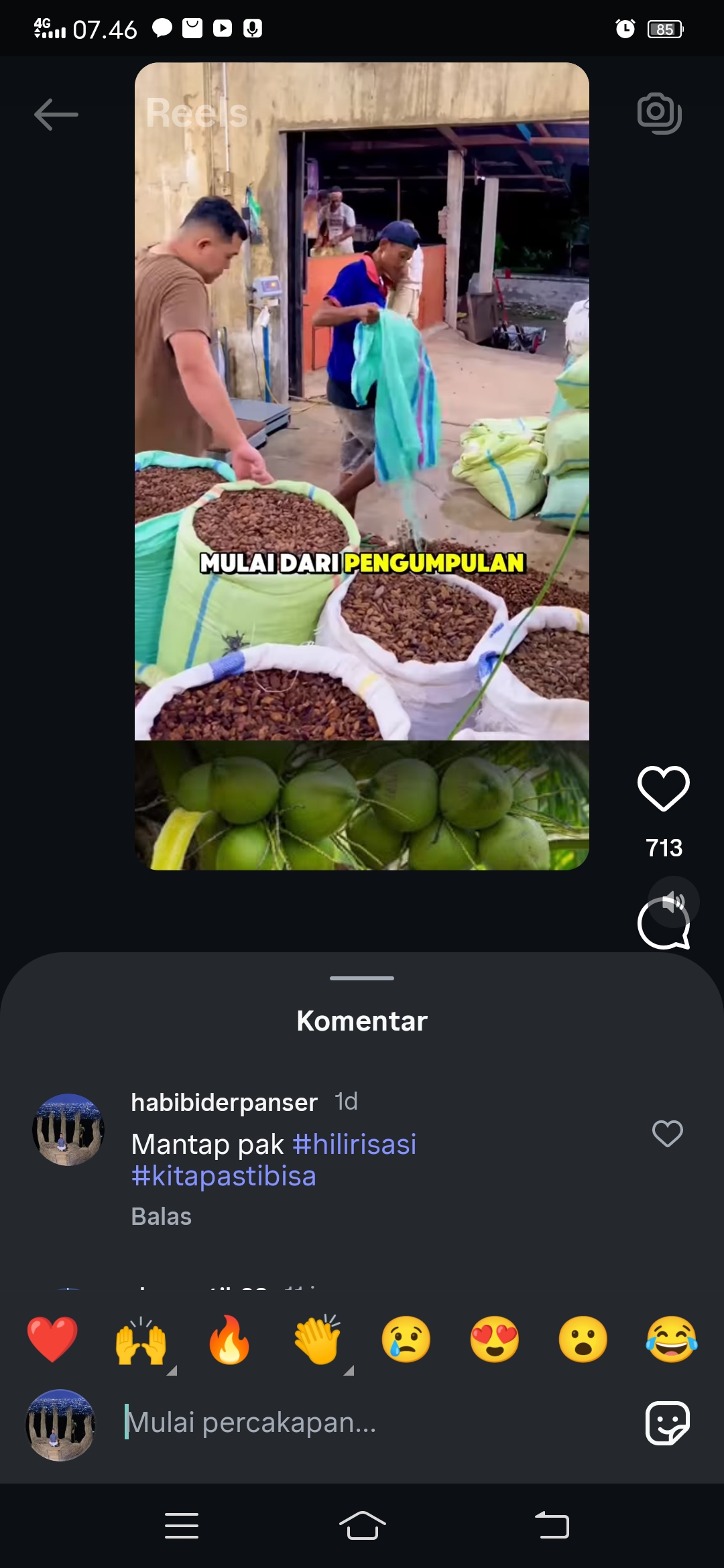Image resolution: width=724 pixels, height=1568 pixels.
Task: Focus the Mulai percakapan comment field
Action: point(375,1422)
